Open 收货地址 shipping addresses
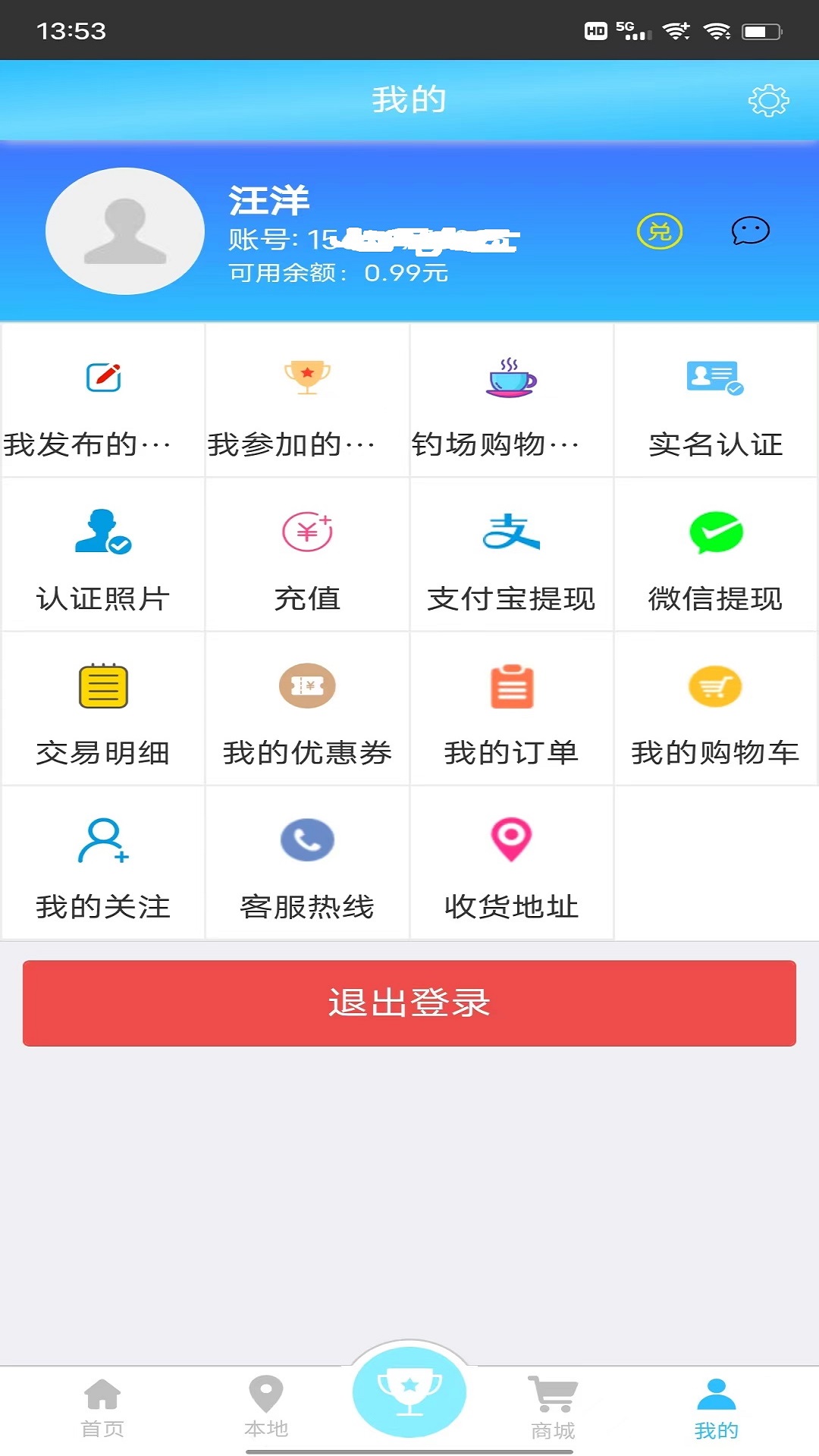 511,863
